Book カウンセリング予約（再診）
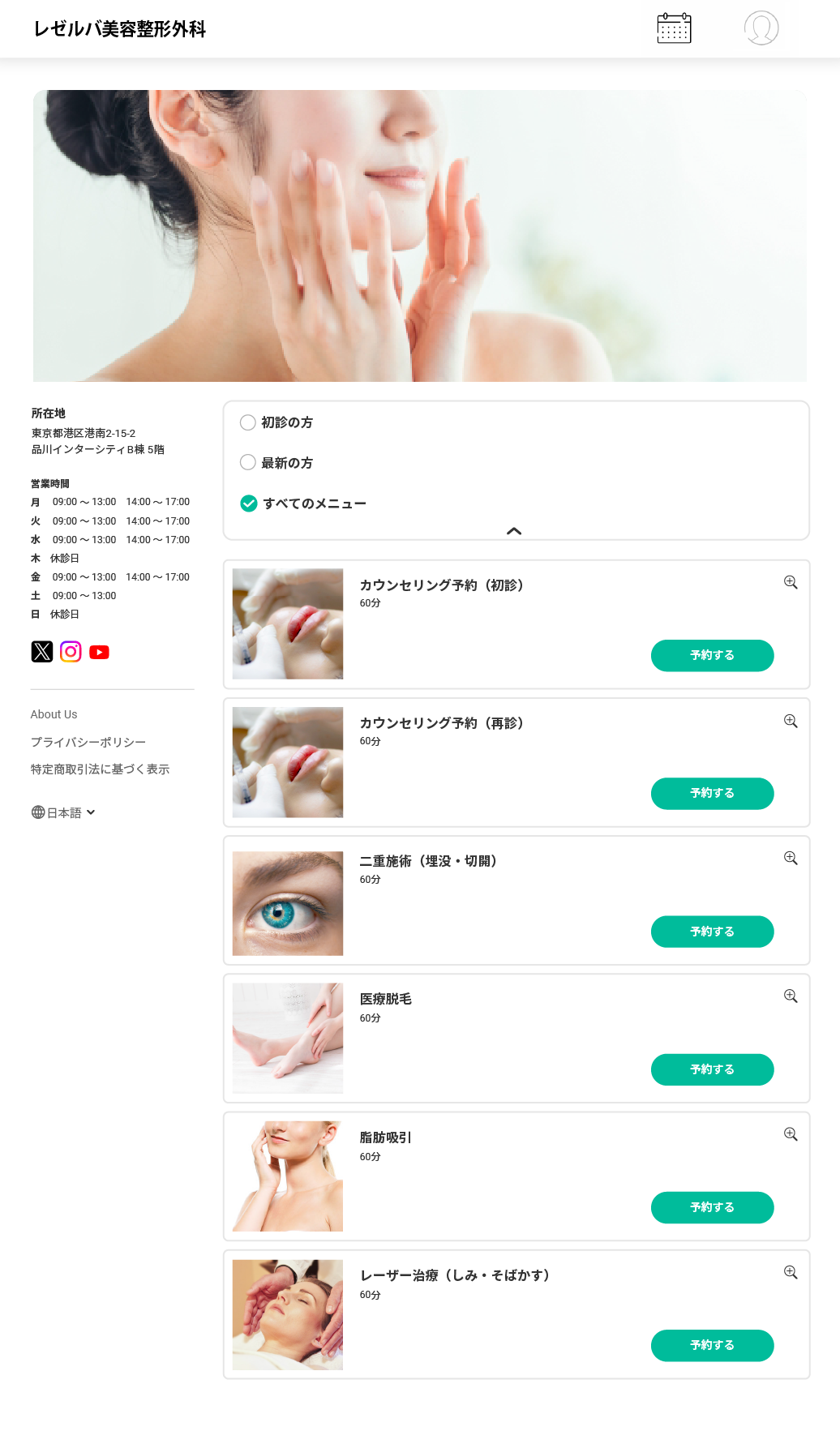The height and width of the screenshot is (1431, 840). [x=712, y=793]
